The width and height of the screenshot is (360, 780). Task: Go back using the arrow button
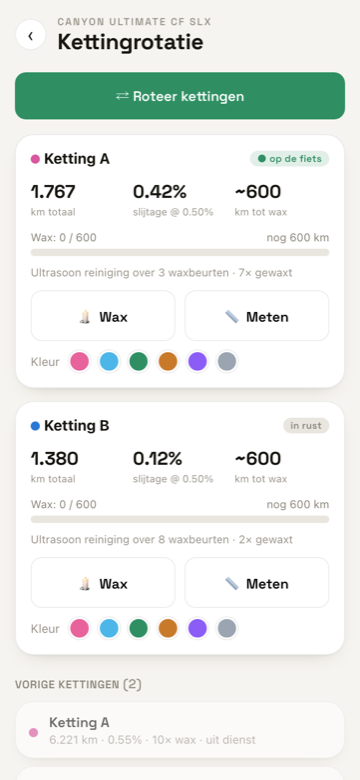pos(30,35)
